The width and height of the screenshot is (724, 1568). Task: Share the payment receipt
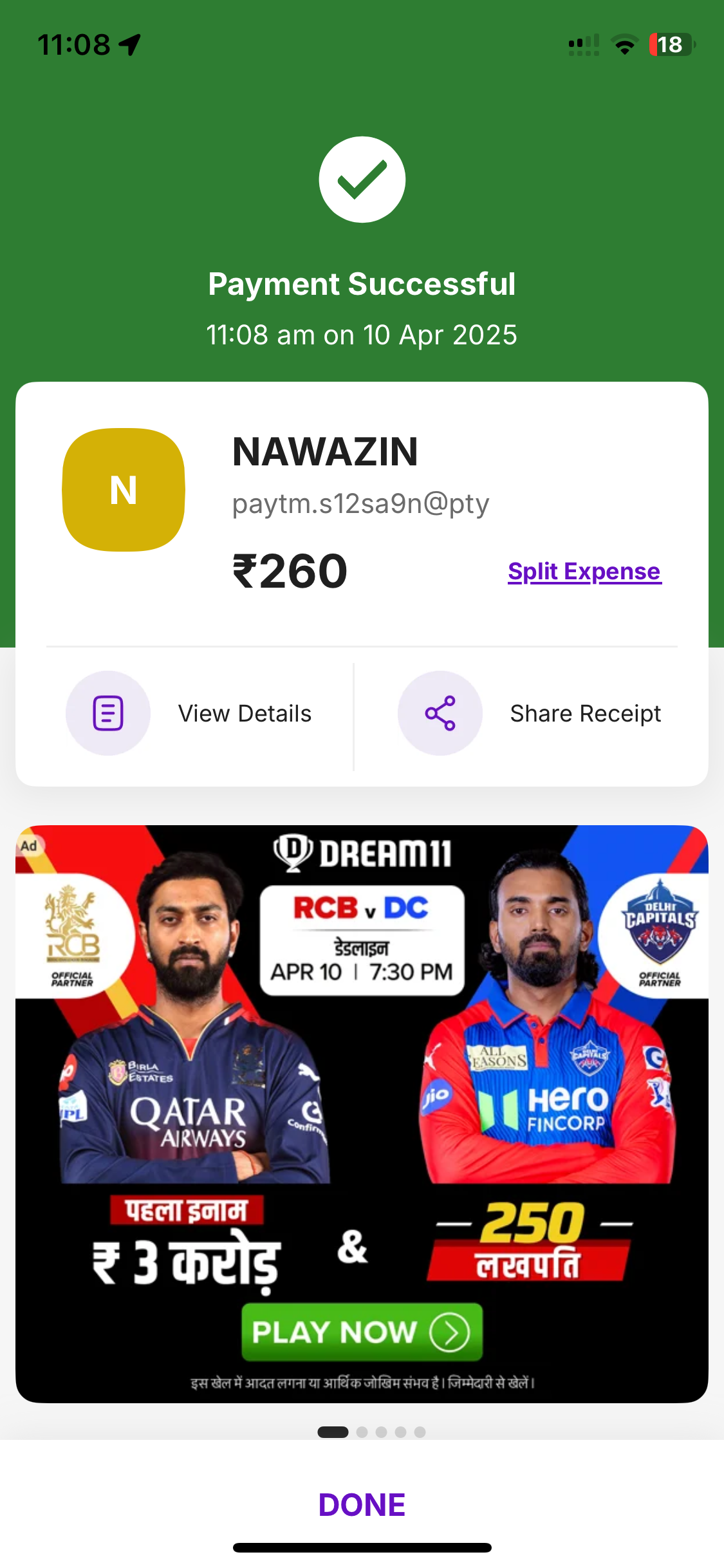point(530,713)
